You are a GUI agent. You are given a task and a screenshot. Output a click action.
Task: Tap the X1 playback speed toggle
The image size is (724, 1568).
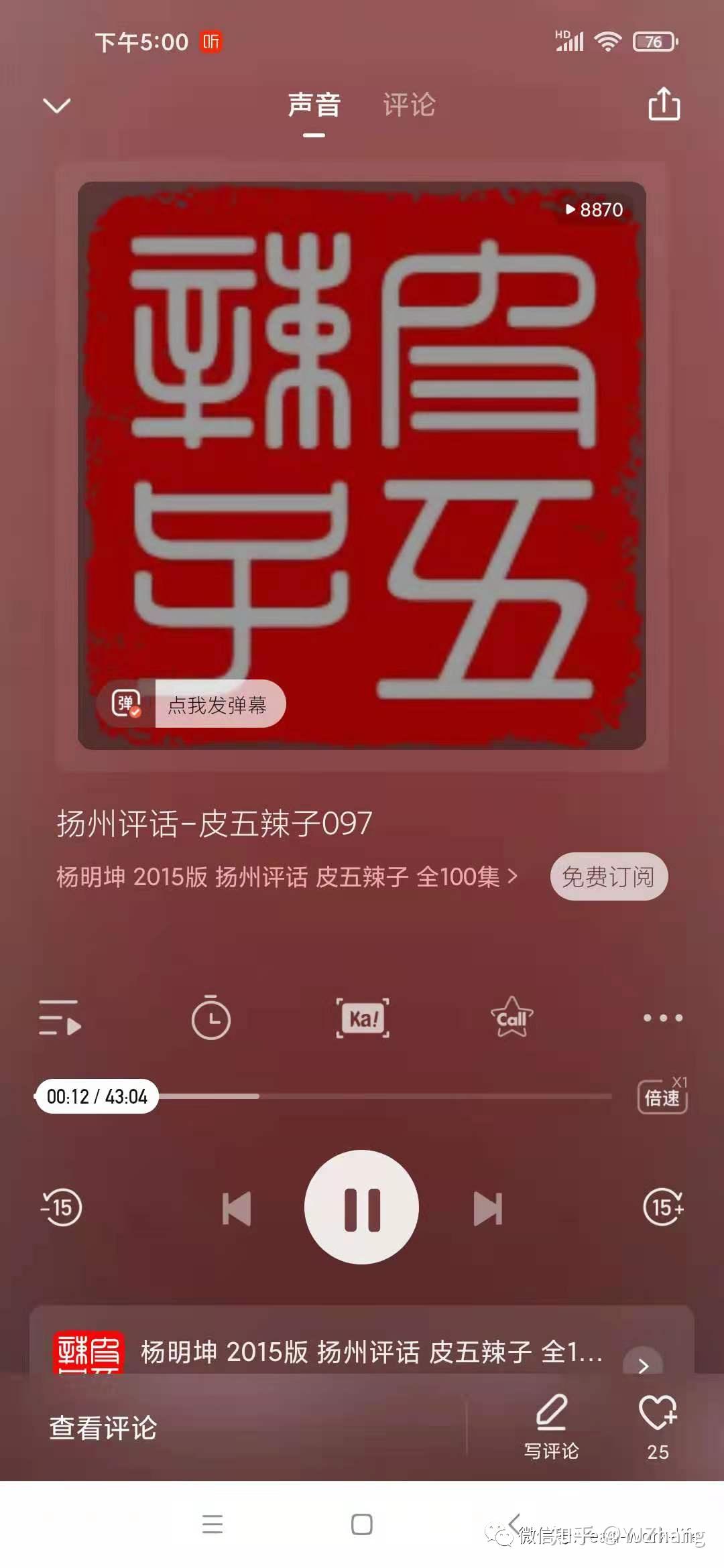coord(662,1096)
